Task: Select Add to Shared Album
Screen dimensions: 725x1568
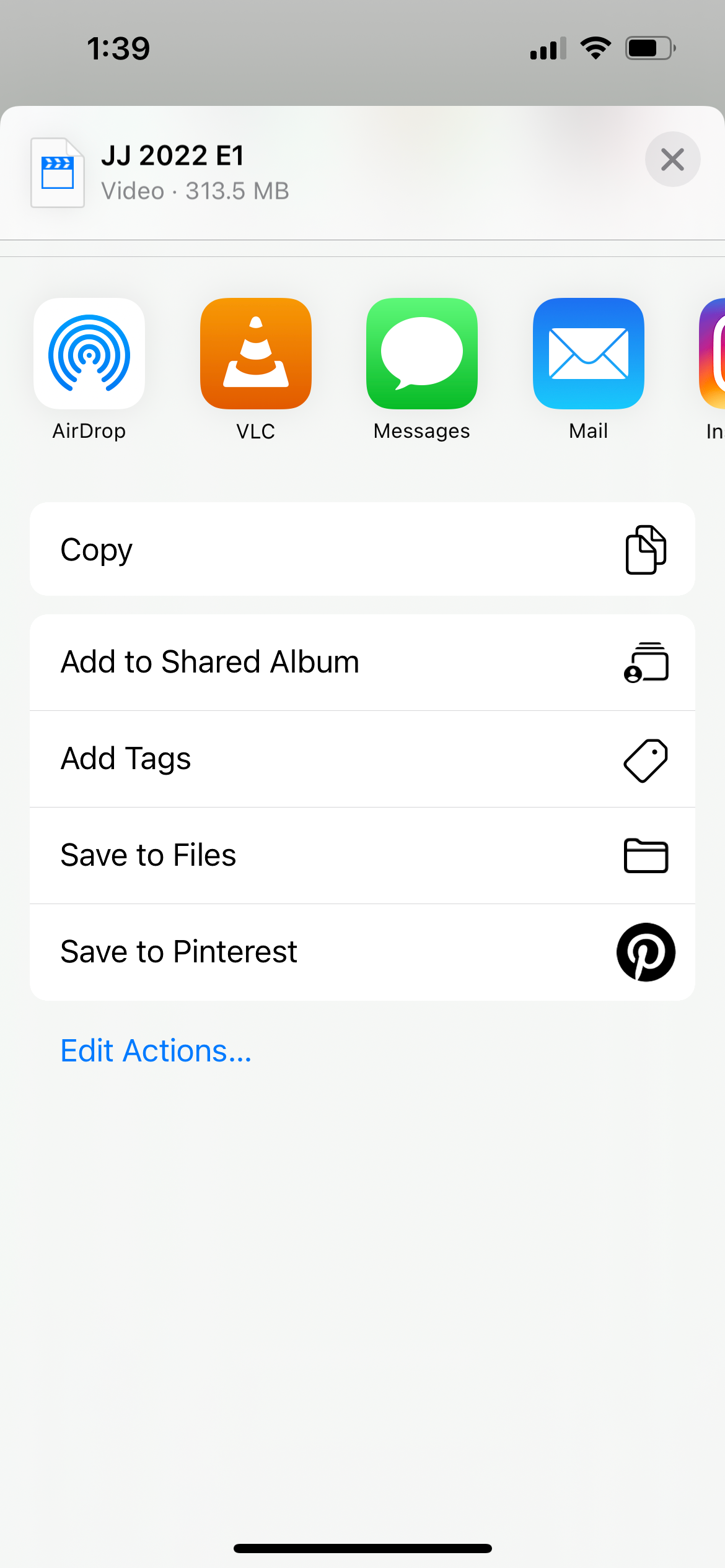Action: point(362,662)
